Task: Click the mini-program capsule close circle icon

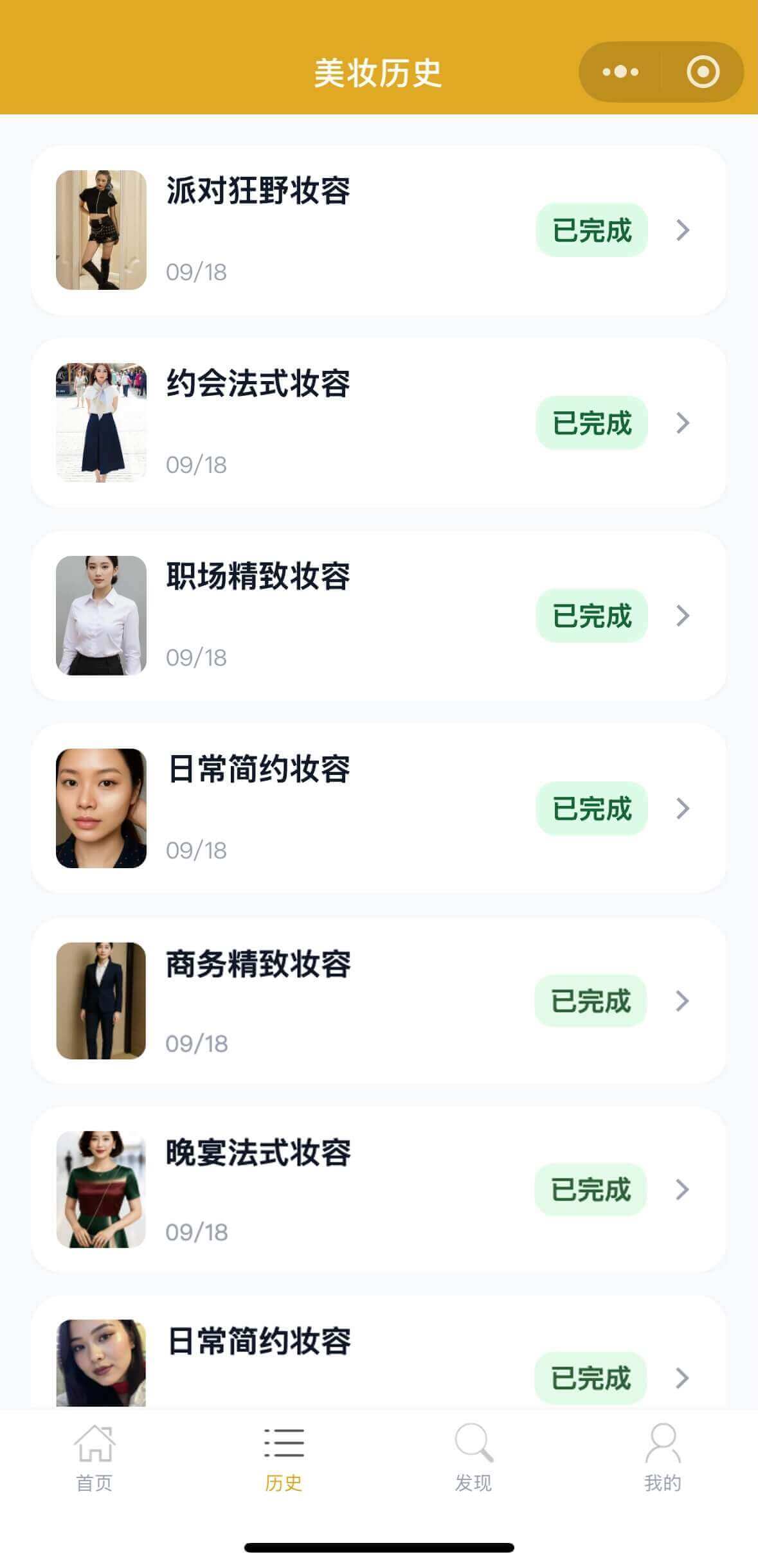Action: (x=702, y=73)
